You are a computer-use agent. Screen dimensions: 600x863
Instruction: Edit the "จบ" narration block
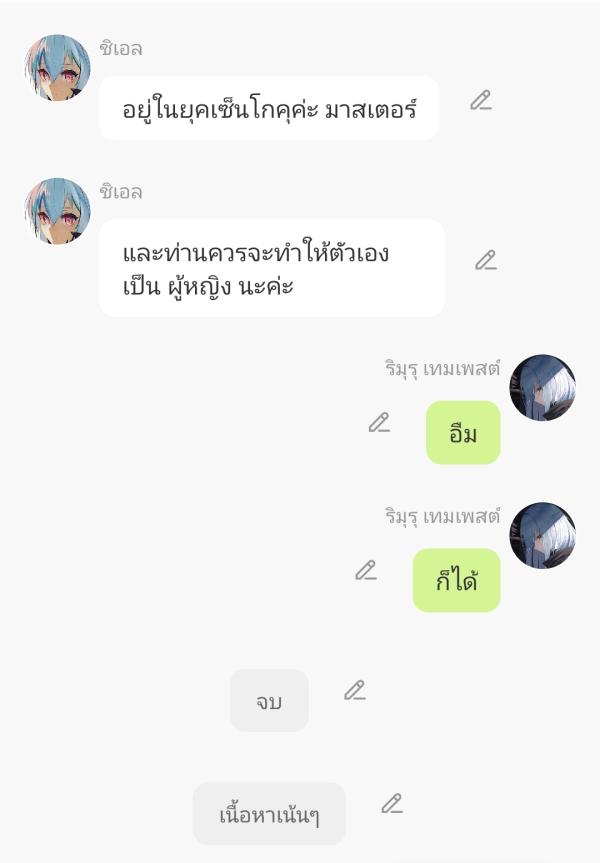[355, 690]
